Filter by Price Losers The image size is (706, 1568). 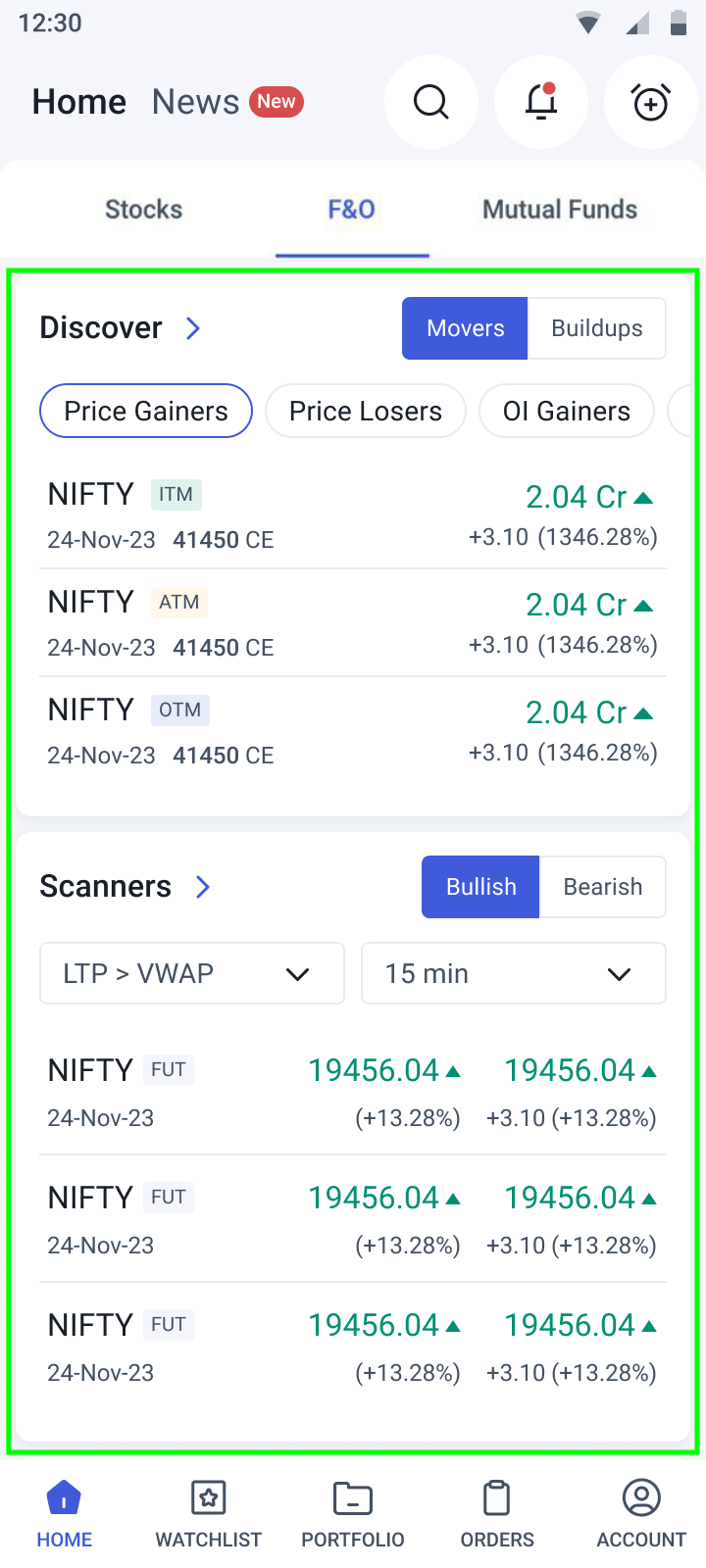tap(365, 412)
